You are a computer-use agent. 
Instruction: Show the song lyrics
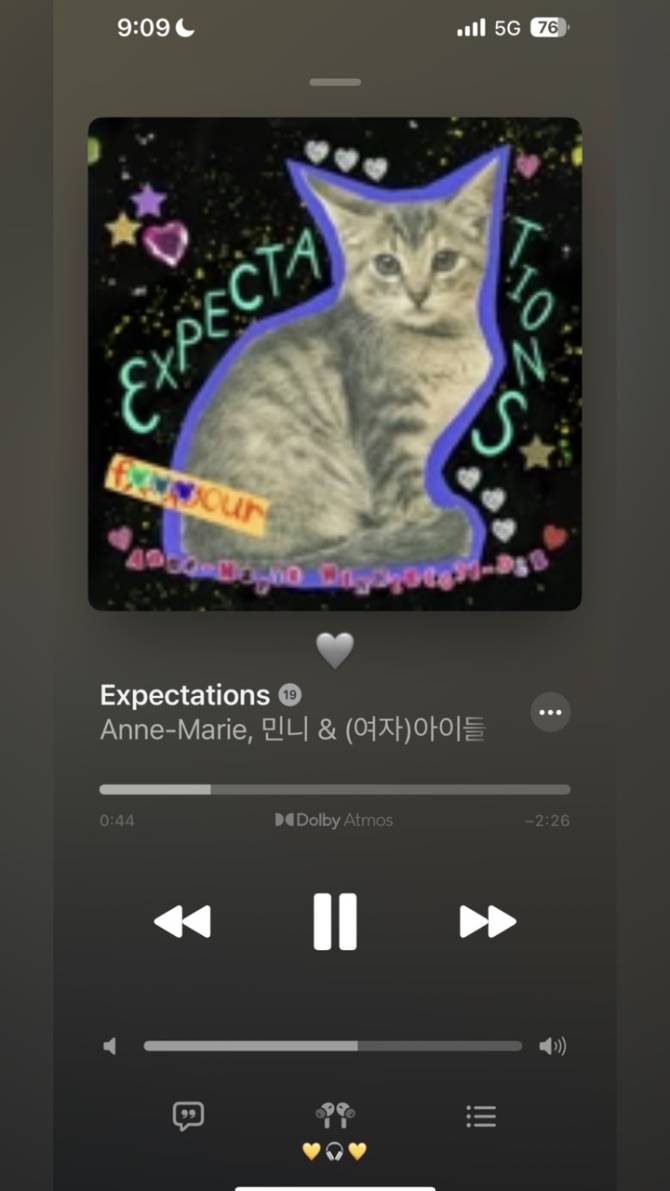coord(188,1116)
